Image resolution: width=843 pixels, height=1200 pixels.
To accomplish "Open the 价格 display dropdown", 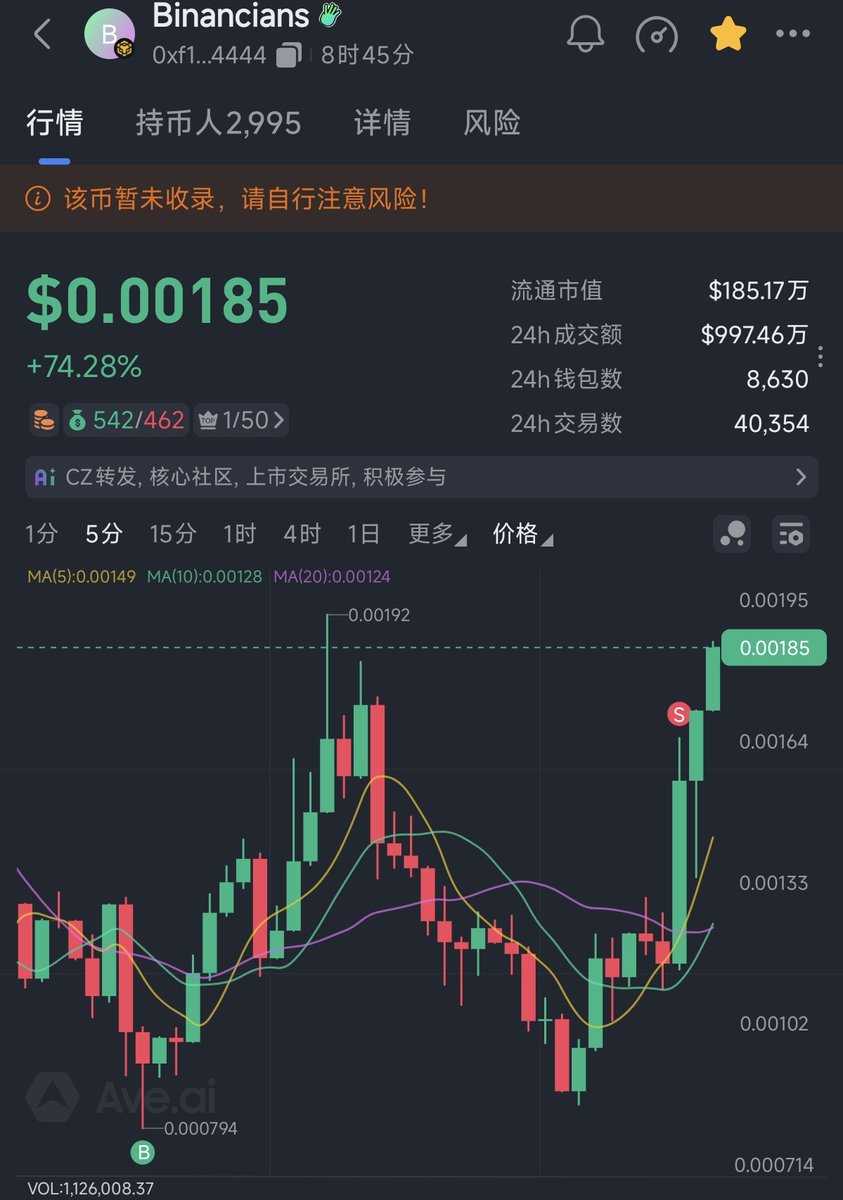I will 522,534.
